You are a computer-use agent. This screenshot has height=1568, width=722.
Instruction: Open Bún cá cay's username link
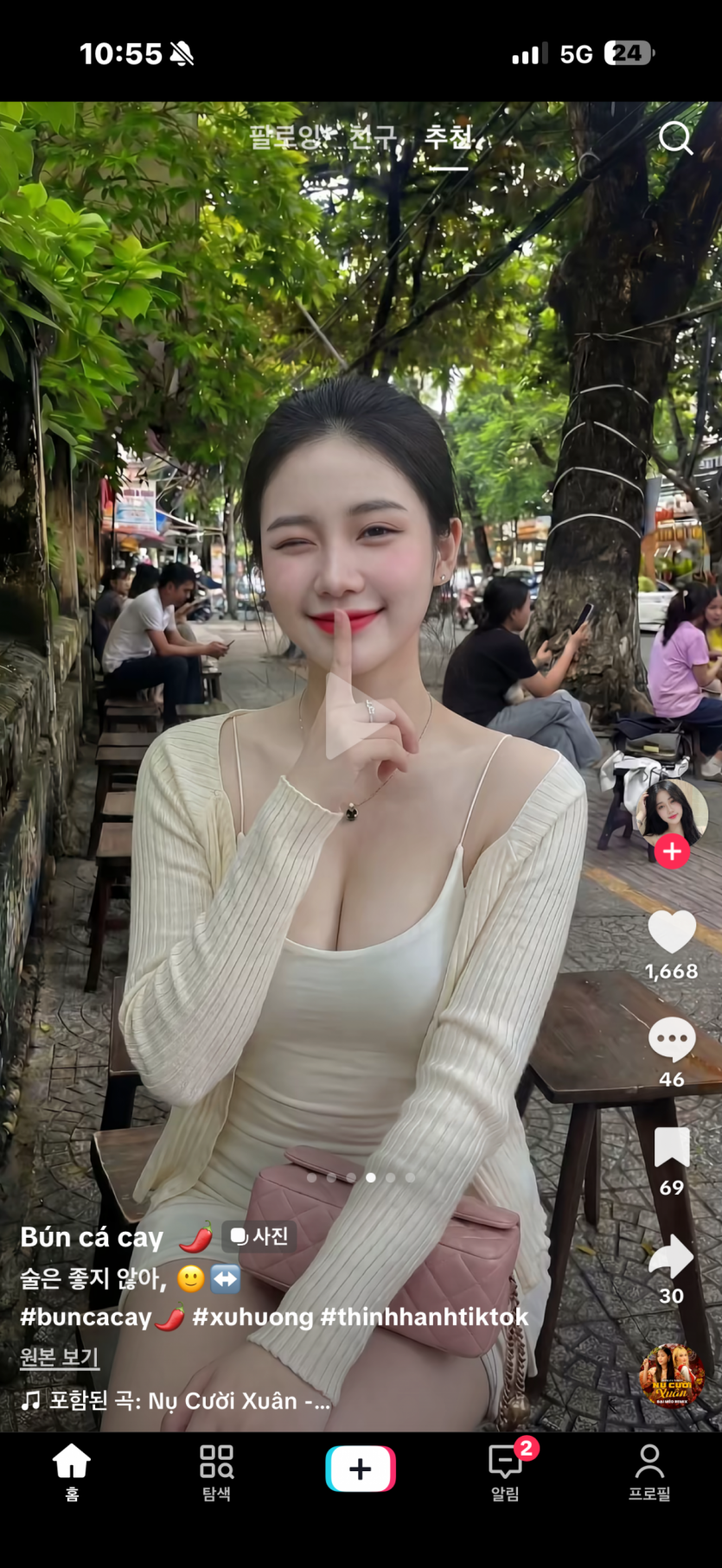pos(92,1238)
